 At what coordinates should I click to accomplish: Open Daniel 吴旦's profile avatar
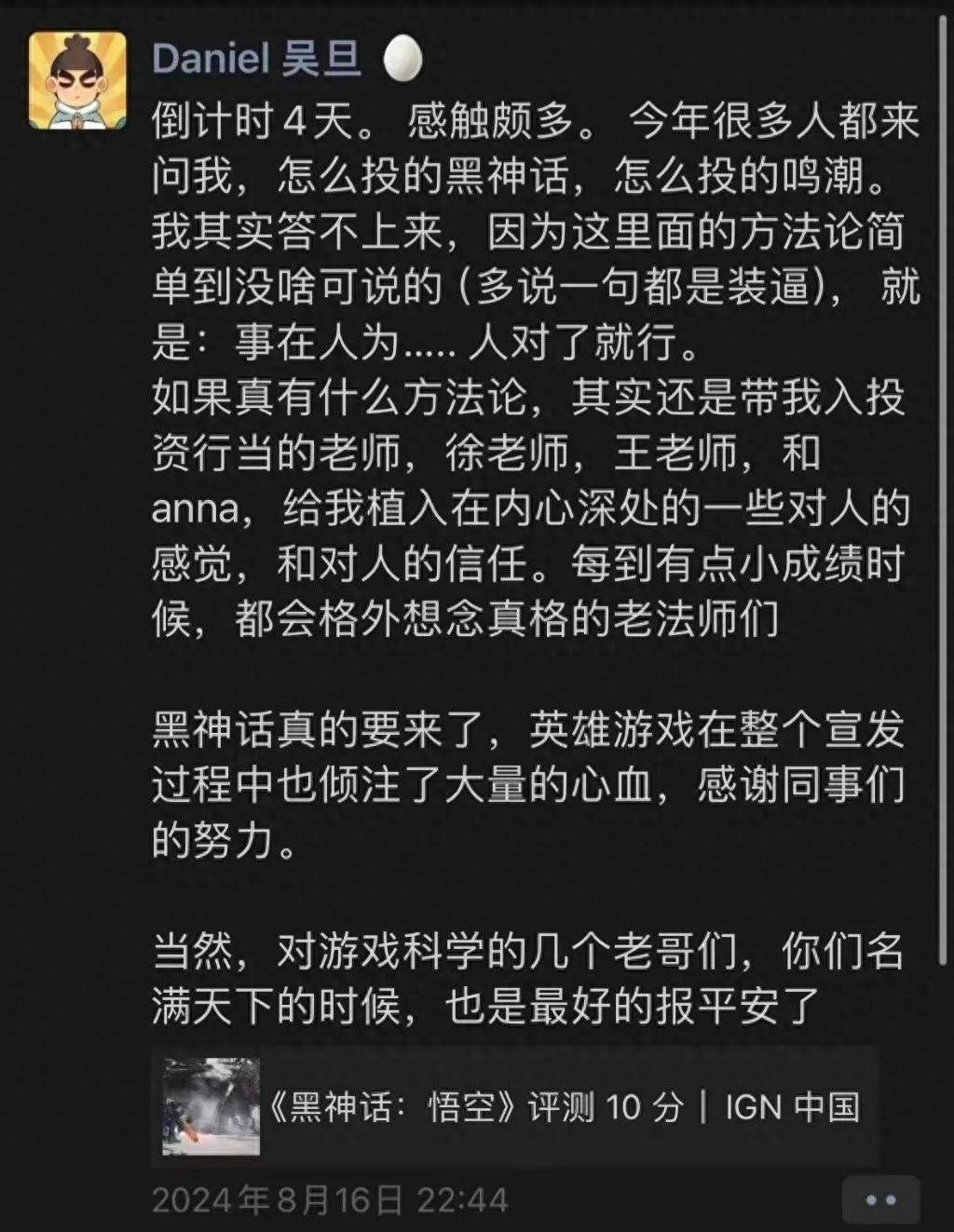77,80
